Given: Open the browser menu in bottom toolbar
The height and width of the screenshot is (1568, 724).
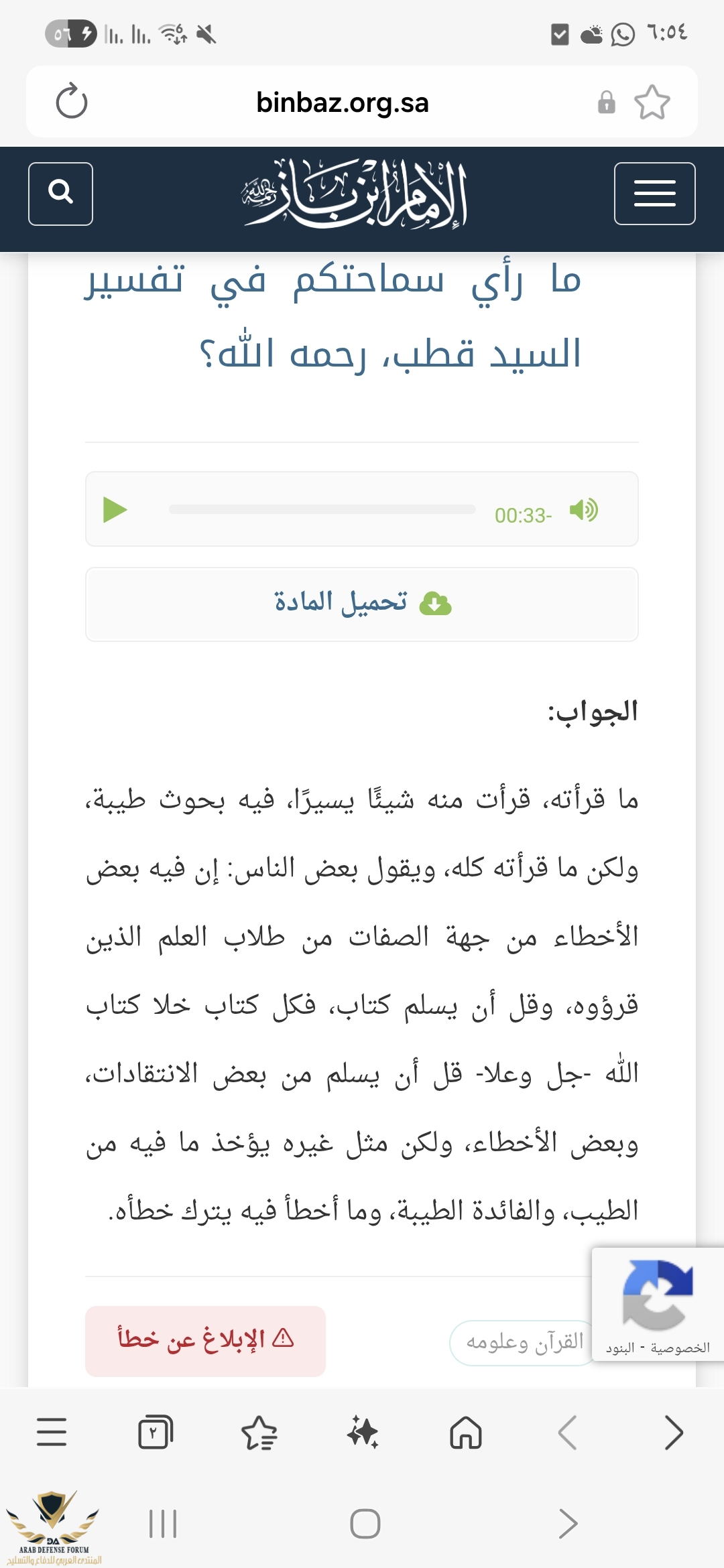Looking at the screenshot, I should pyautogui.click(x=52, y=1432).
